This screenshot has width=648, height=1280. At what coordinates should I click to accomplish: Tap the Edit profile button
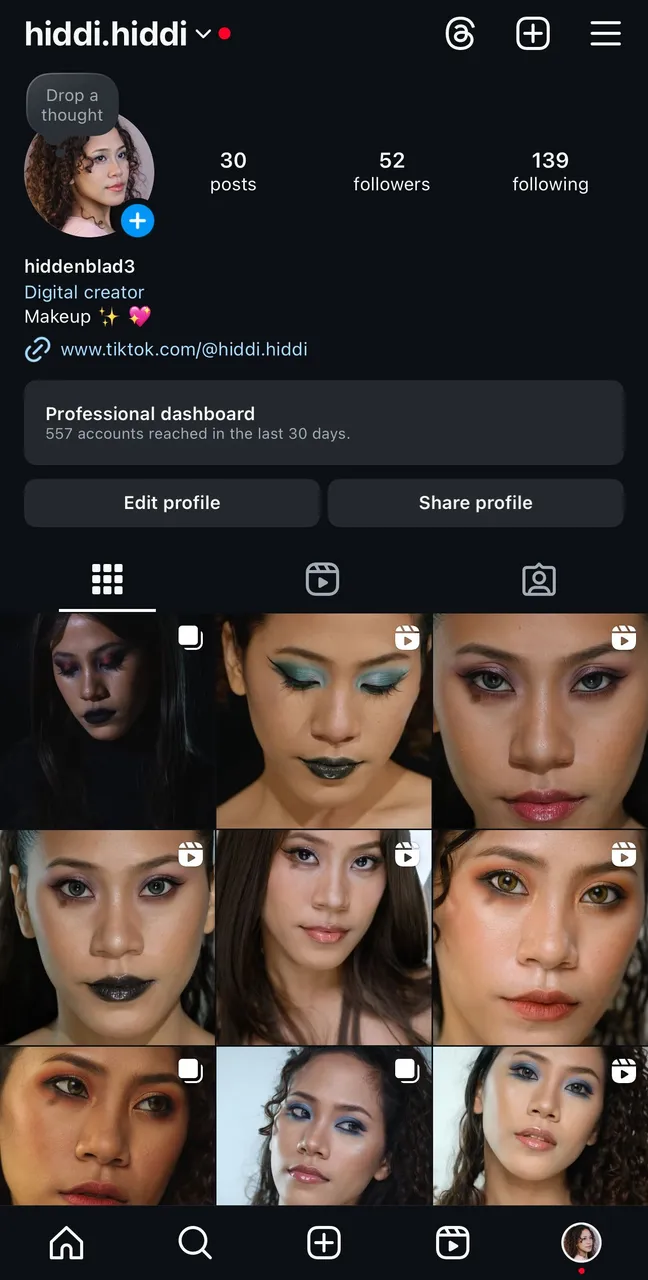tap(172, 503)
